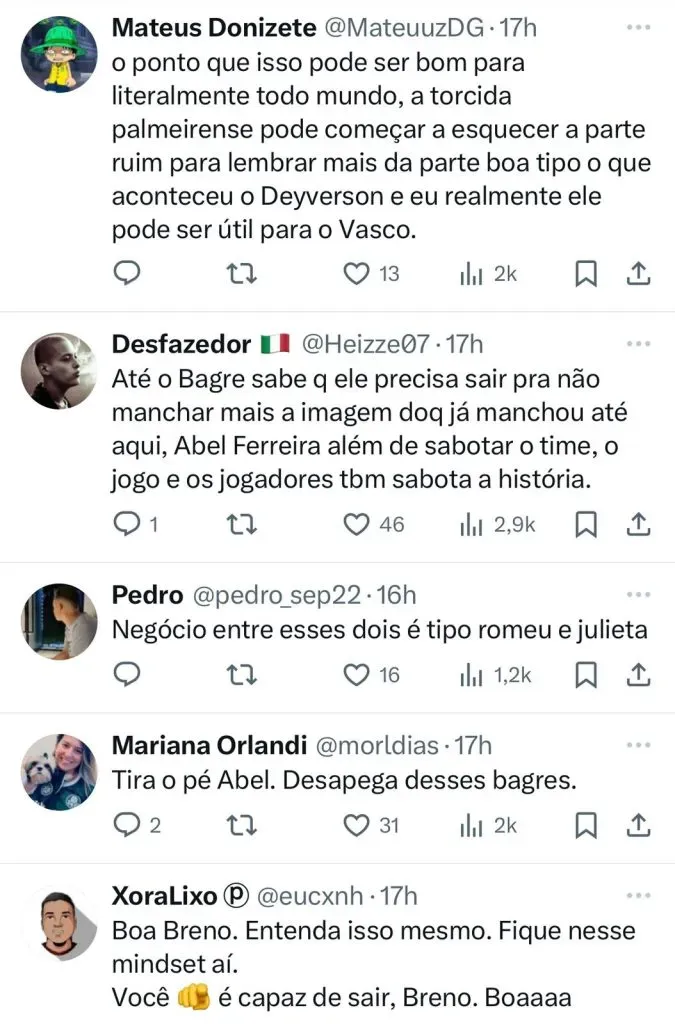Screen dimensions: 675x1024
Task: Share Mariana Orlandi's tweet
Action: (x=639, y=825)
